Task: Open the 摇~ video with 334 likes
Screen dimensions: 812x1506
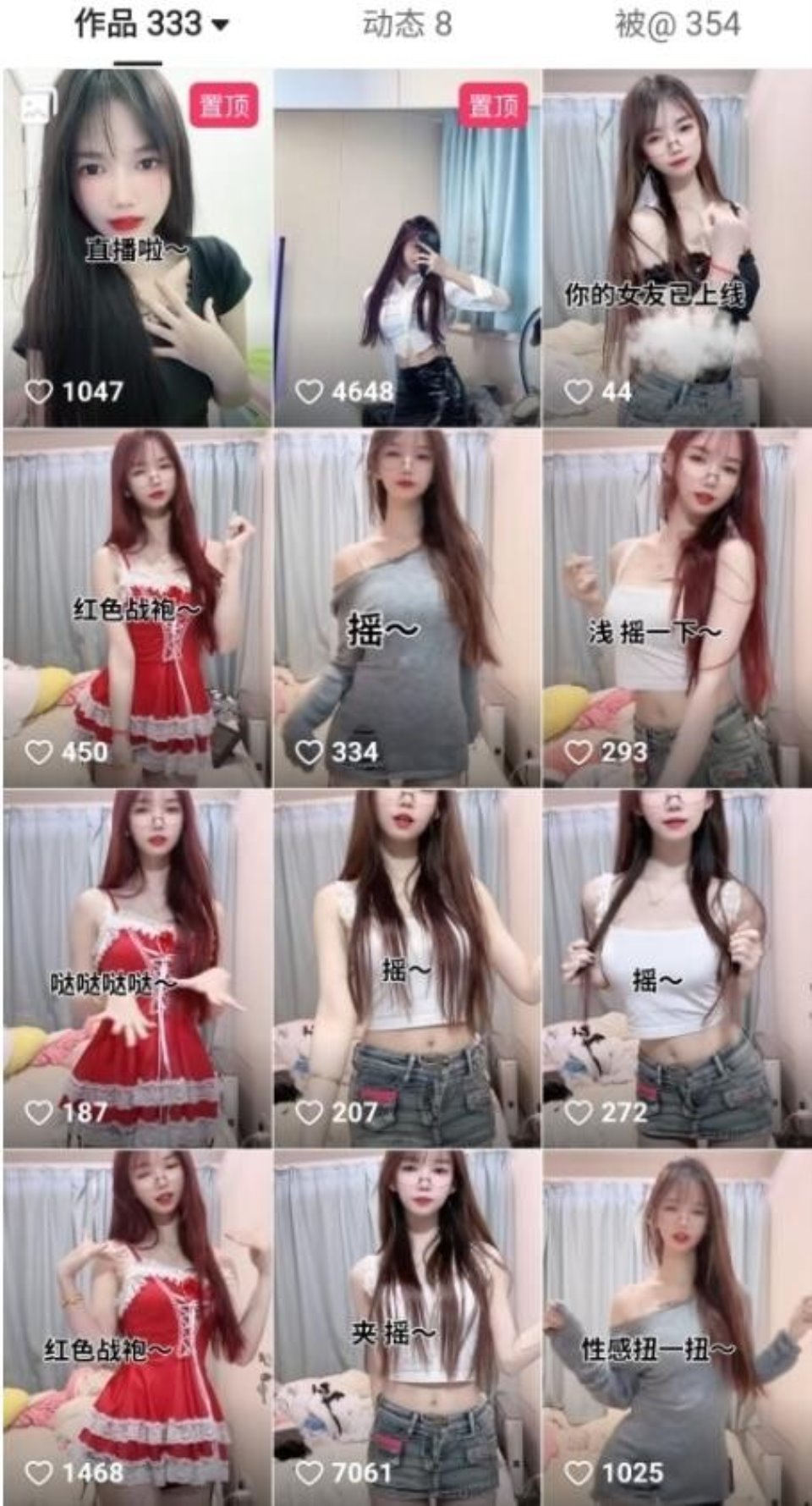Action: 407,608
